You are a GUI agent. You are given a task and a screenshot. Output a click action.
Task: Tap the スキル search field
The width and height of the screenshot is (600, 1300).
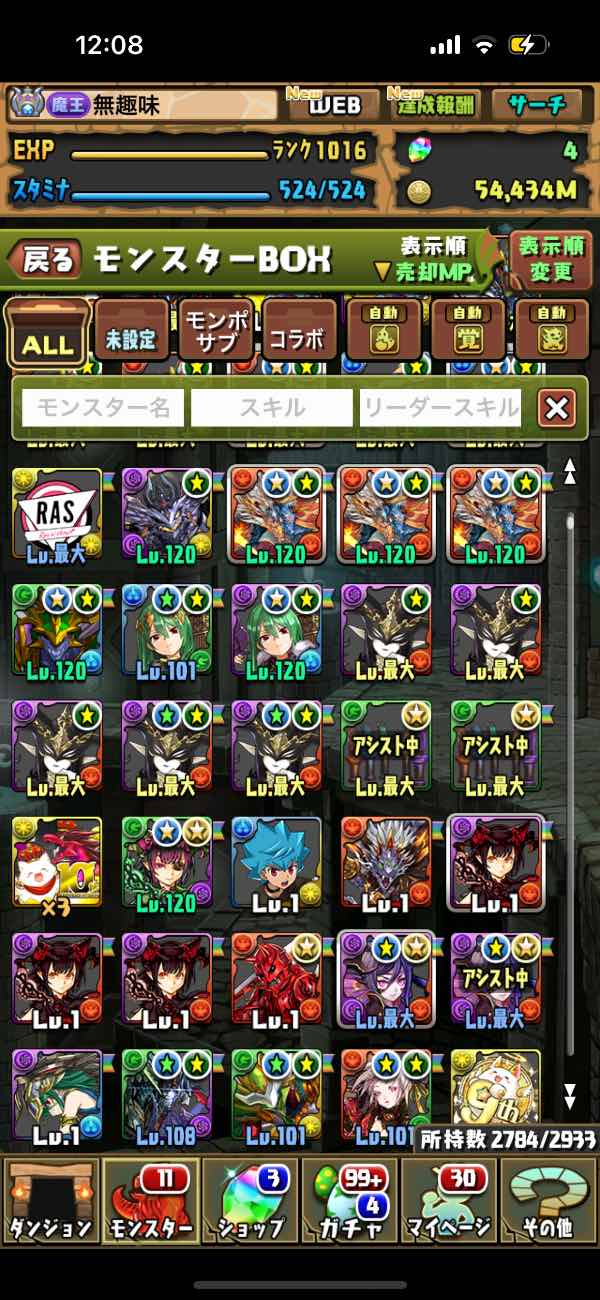[x=272, y=407]
